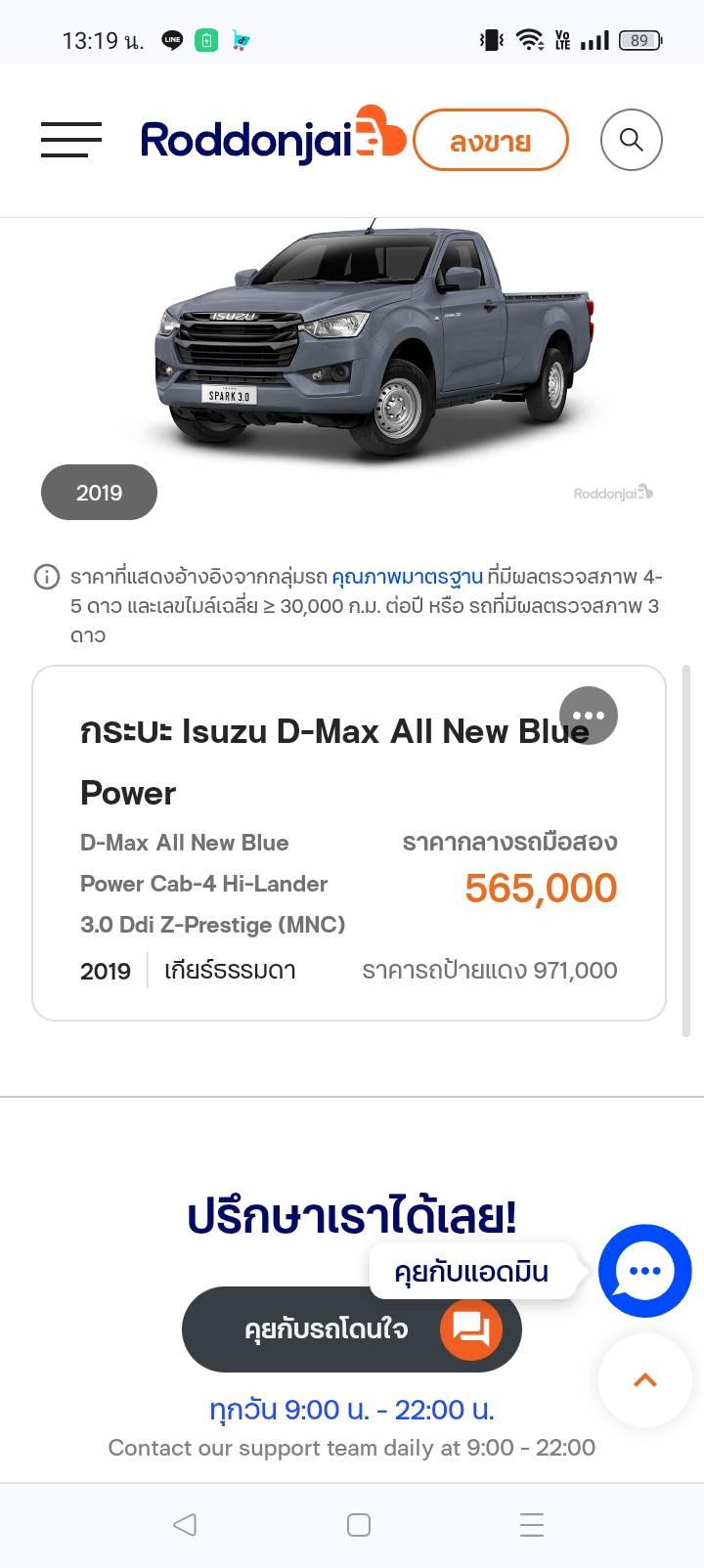Go back using system navigation

[184, 1525]
